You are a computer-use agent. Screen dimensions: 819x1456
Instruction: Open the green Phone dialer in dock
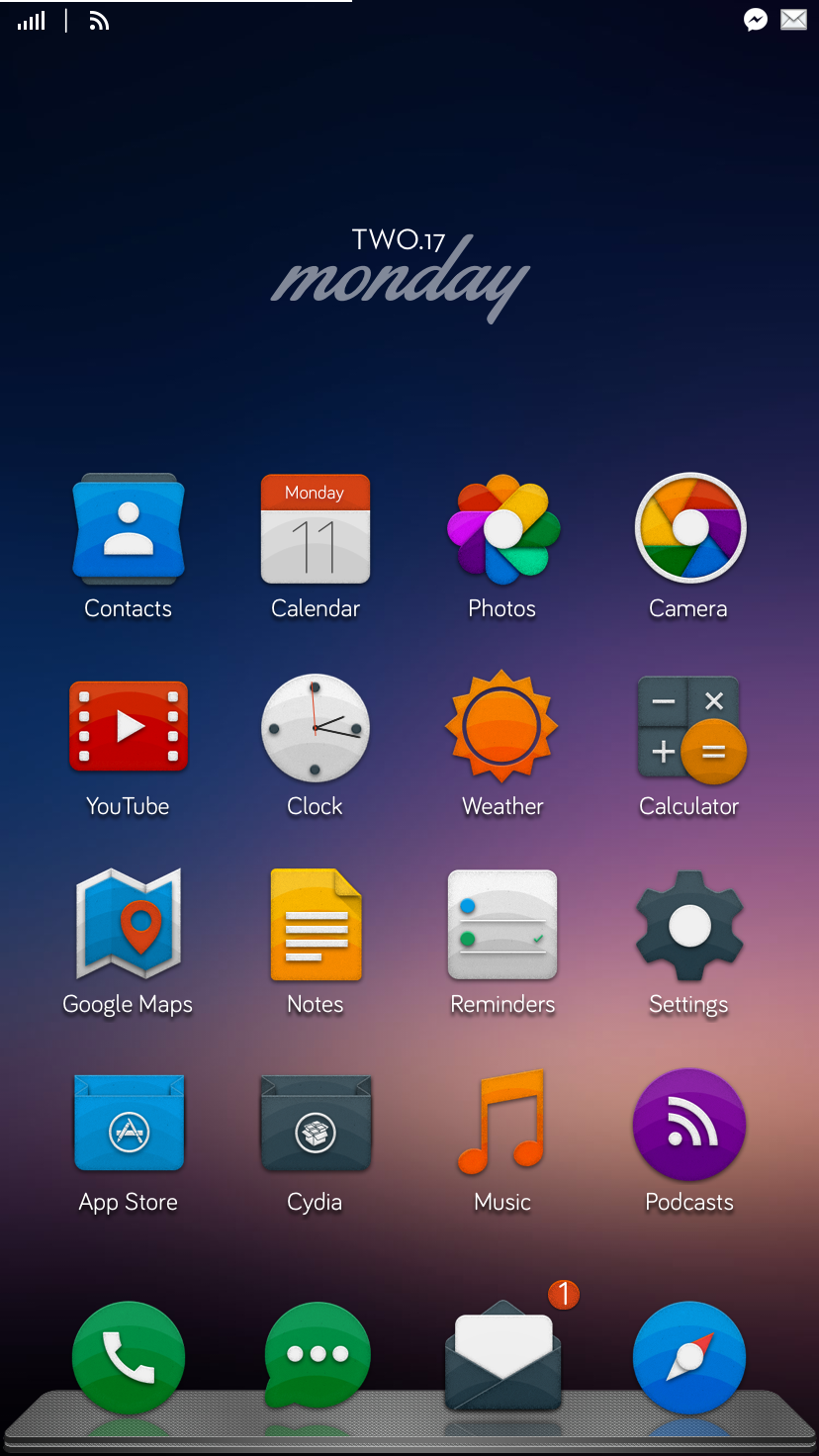[129, 1357]
